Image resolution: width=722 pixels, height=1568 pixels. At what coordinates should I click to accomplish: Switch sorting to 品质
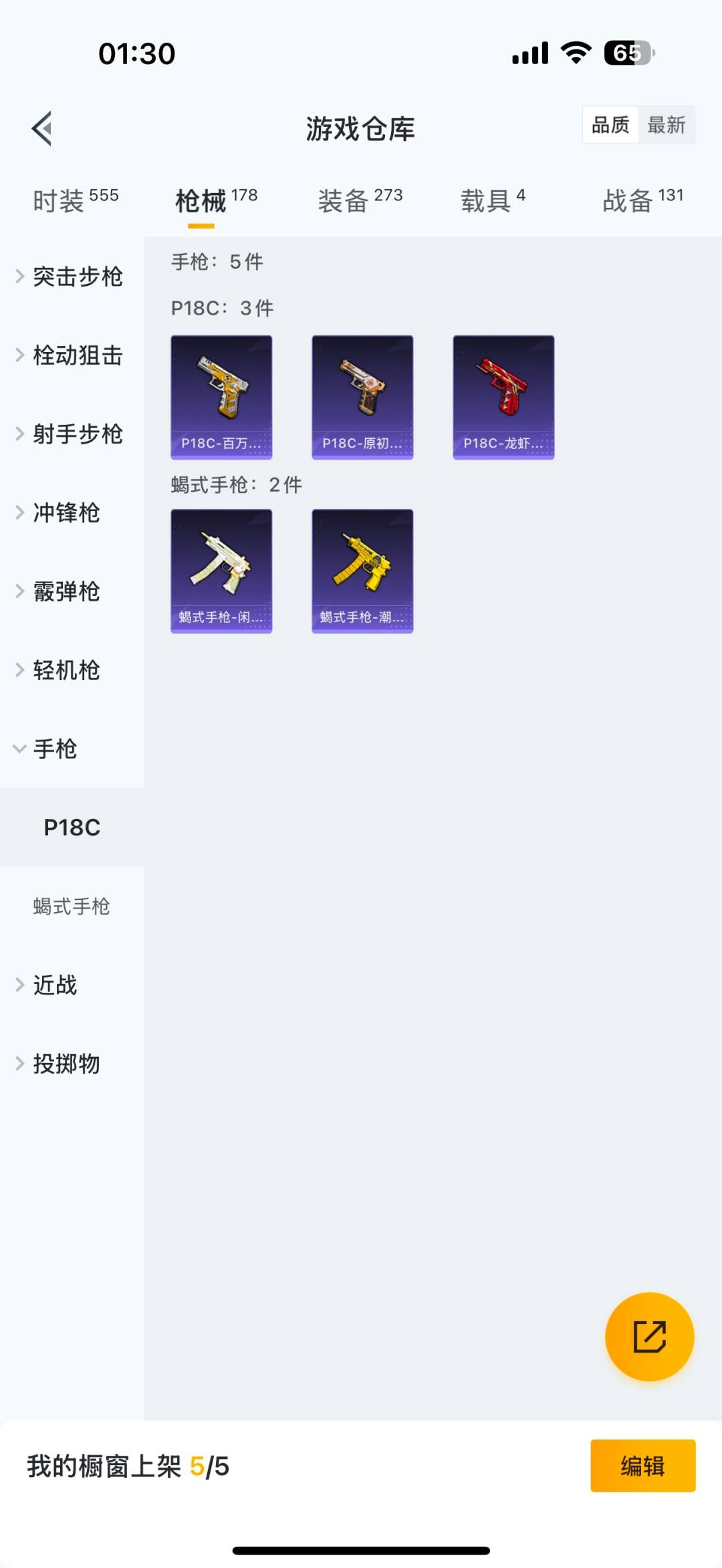click(609, 125)
